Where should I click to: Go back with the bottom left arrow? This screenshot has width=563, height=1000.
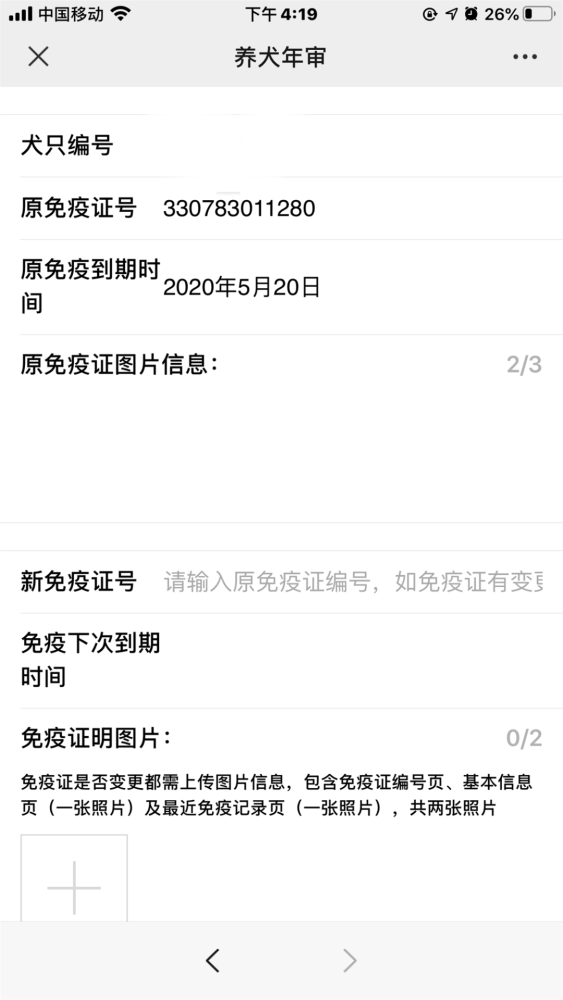[x=213, y=960]
